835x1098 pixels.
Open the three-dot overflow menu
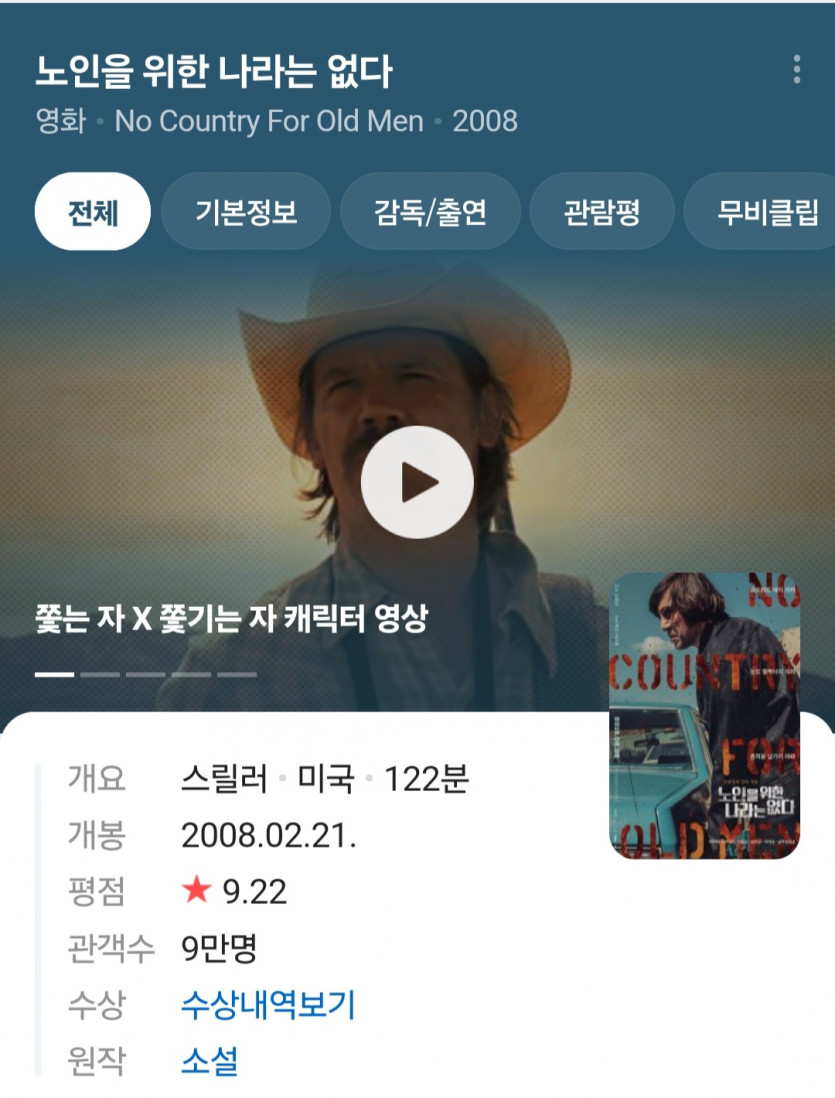[796, 69]
